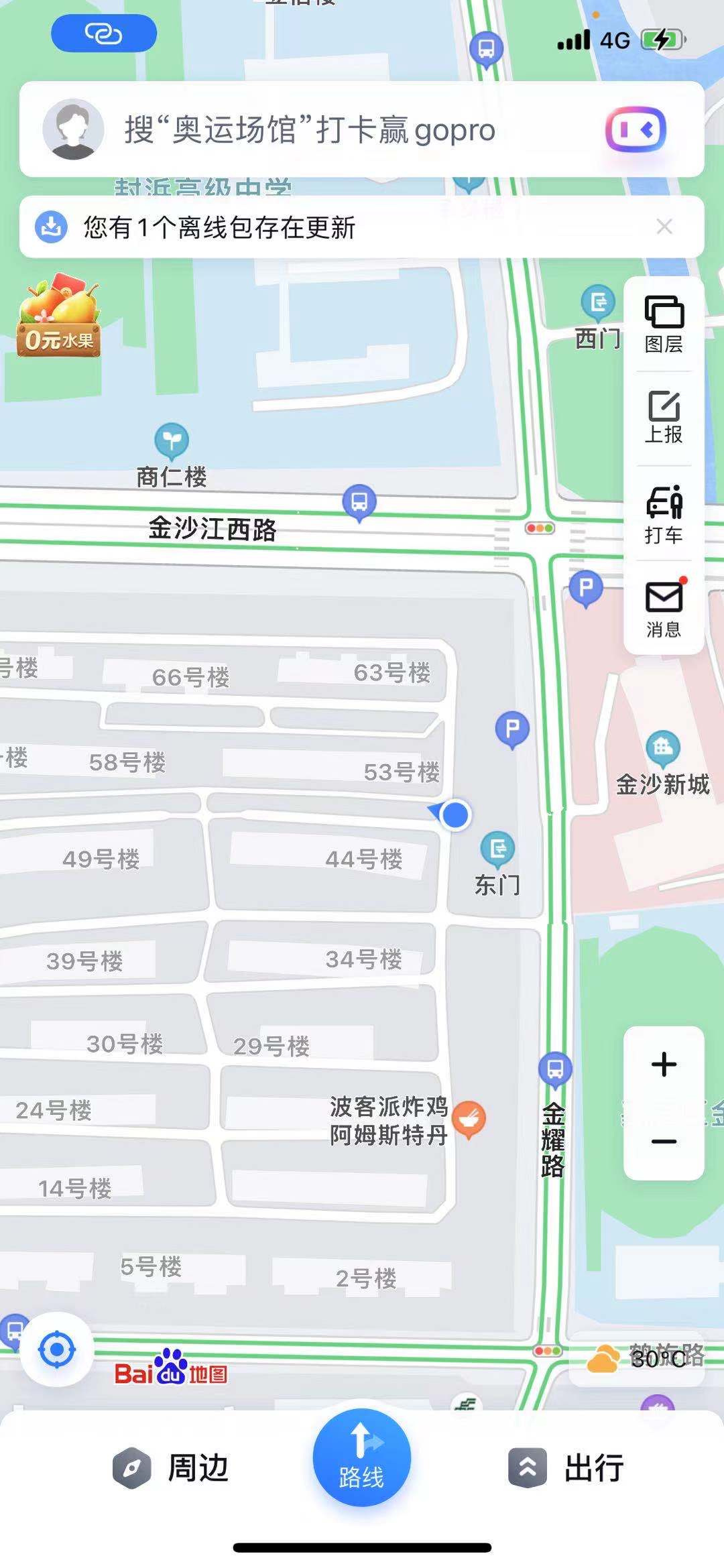Open ride hailing (打车)
Viewport: 724px width, 1568px height.
(664, 514)
